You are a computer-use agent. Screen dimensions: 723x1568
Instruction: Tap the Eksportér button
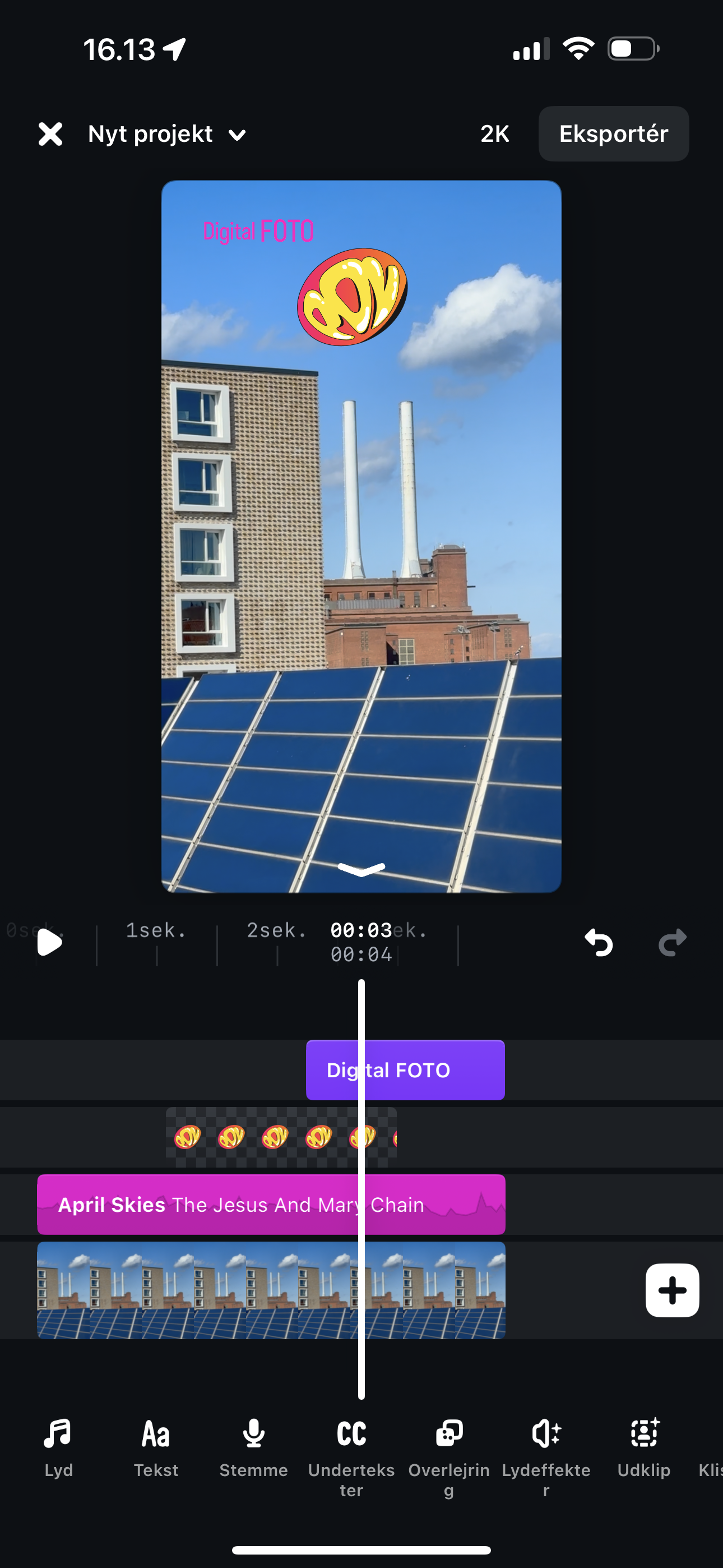[x=614, y=134]
